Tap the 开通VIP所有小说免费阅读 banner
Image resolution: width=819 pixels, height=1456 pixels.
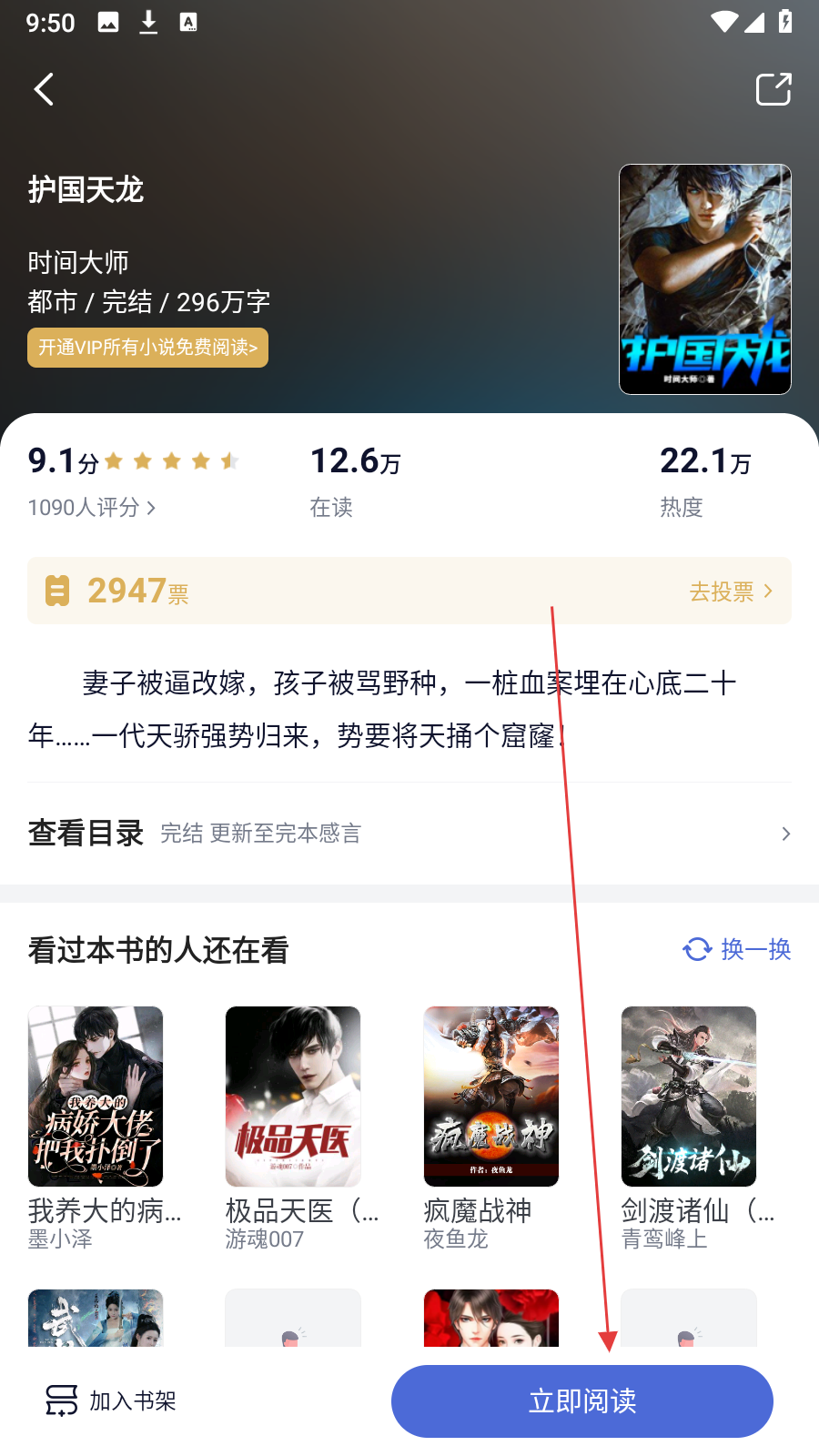click(147, 348)
